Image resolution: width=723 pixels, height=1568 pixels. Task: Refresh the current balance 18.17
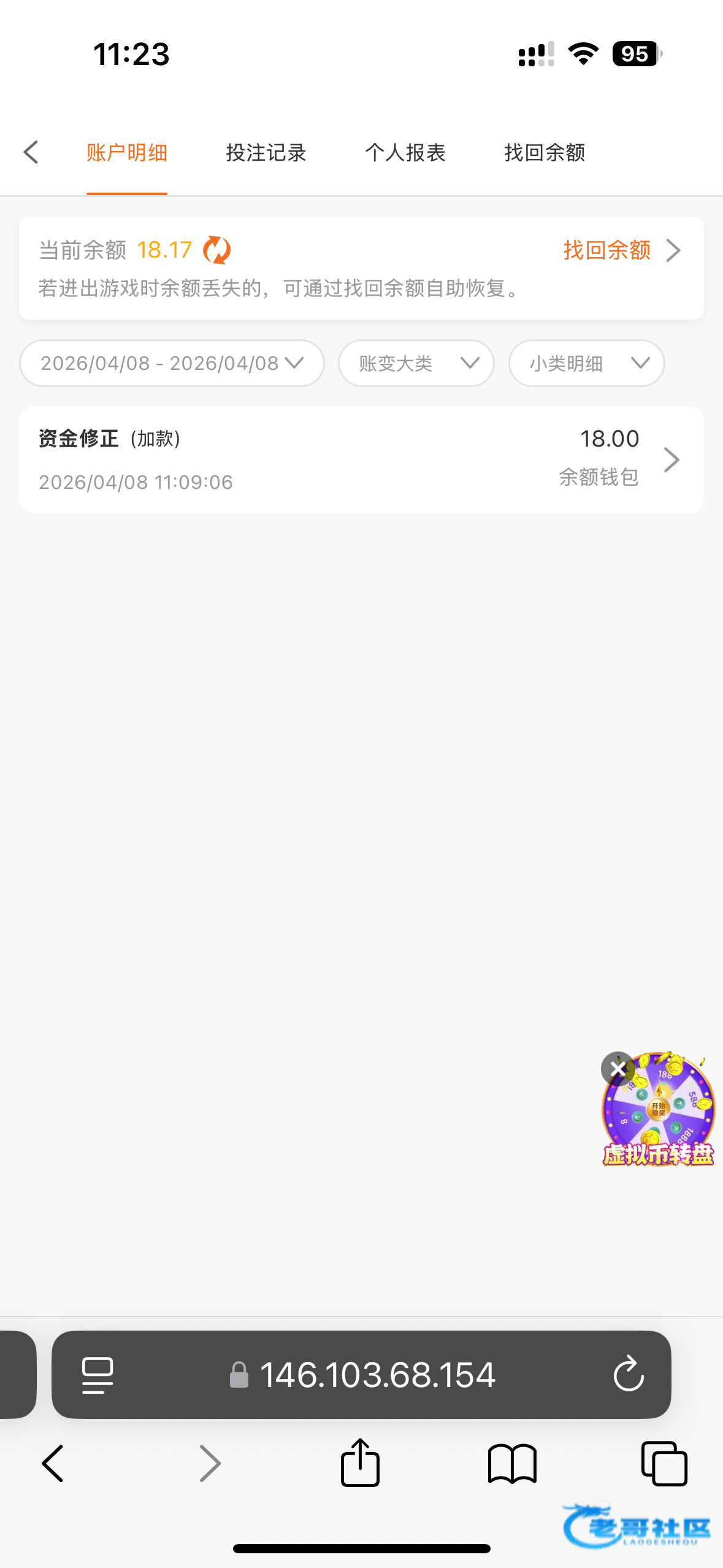(216, 250)
